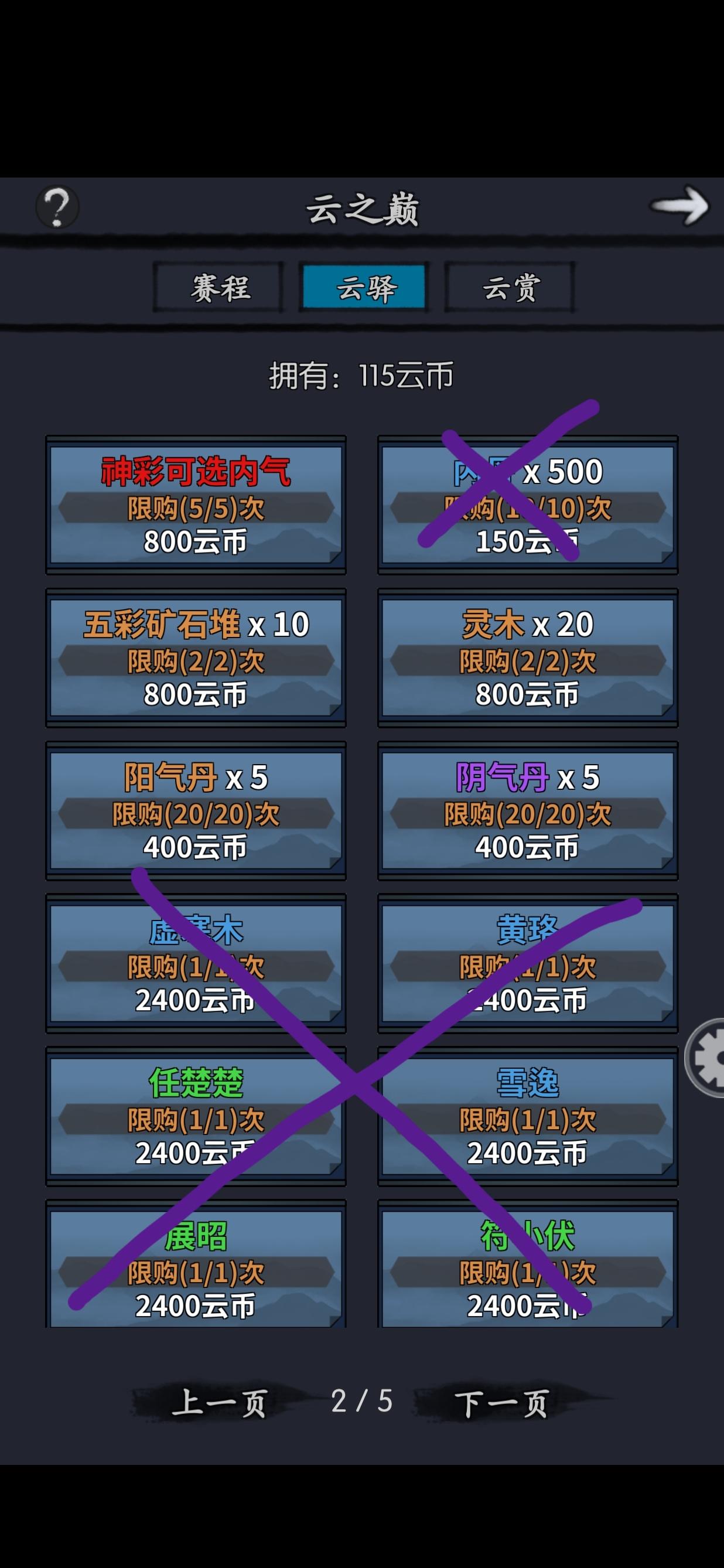Purchase 阴气丹 x 5

pos(527,812)
